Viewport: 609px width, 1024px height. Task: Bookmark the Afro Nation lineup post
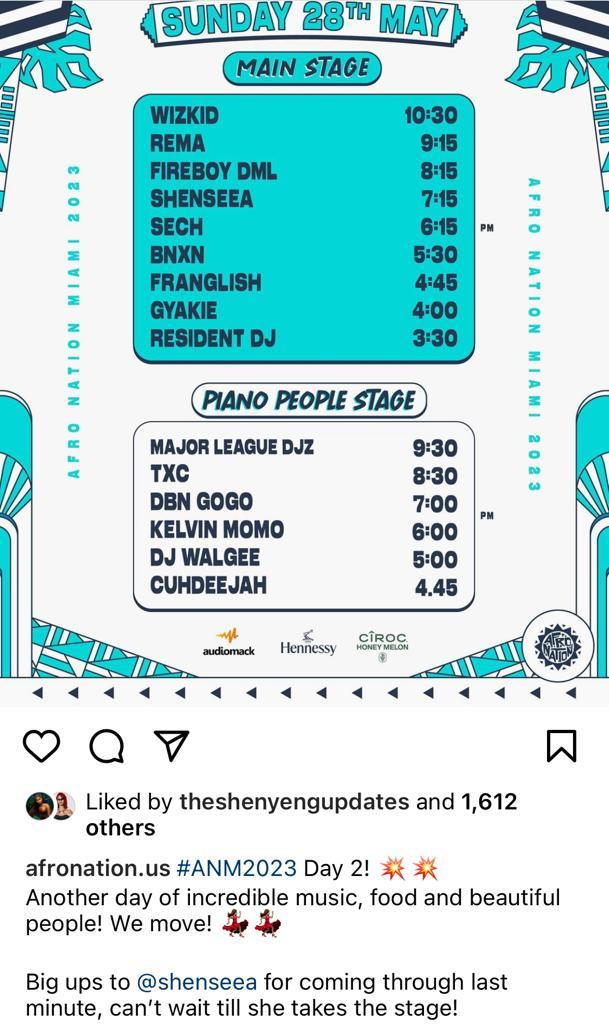coord(561,746)
